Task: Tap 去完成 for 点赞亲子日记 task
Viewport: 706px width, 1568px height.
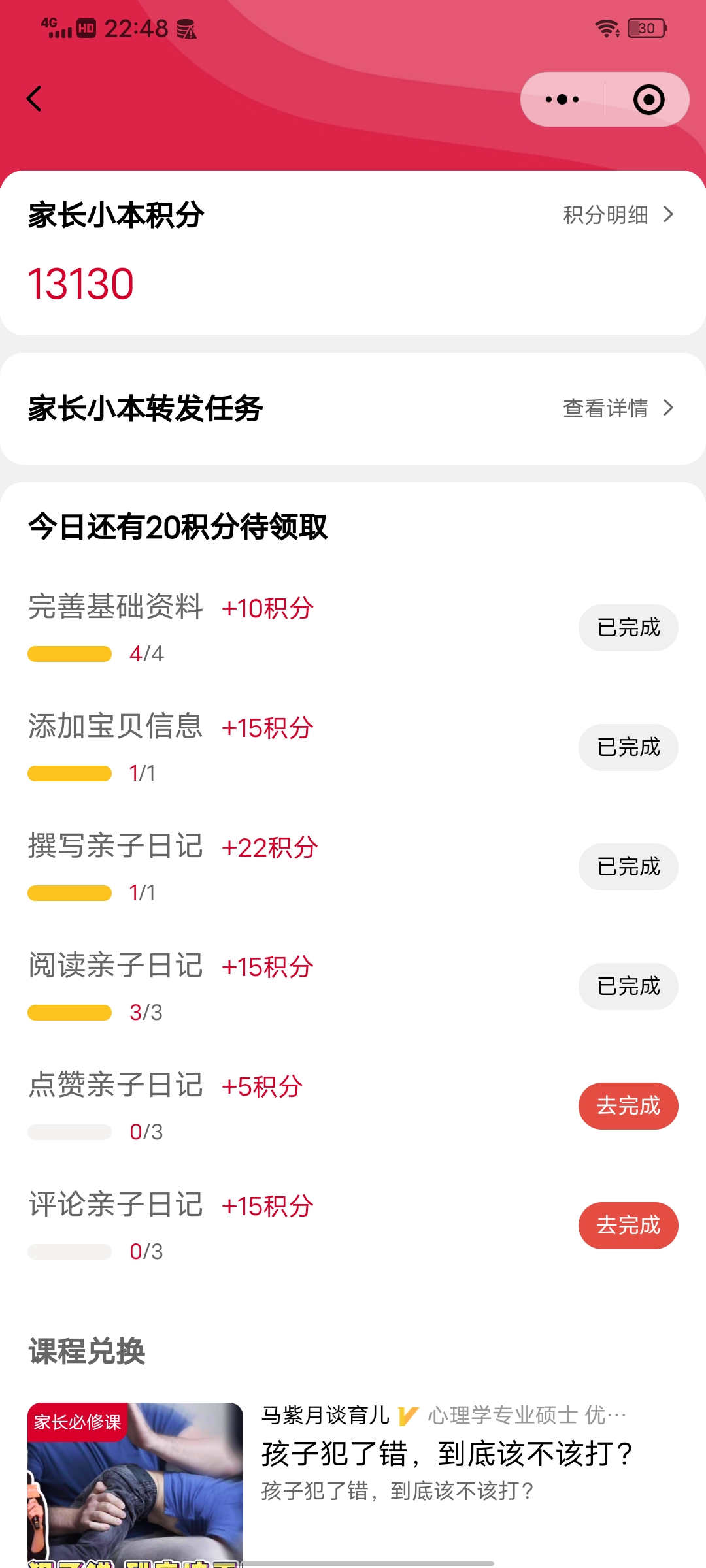Action: click(628, 1106)
